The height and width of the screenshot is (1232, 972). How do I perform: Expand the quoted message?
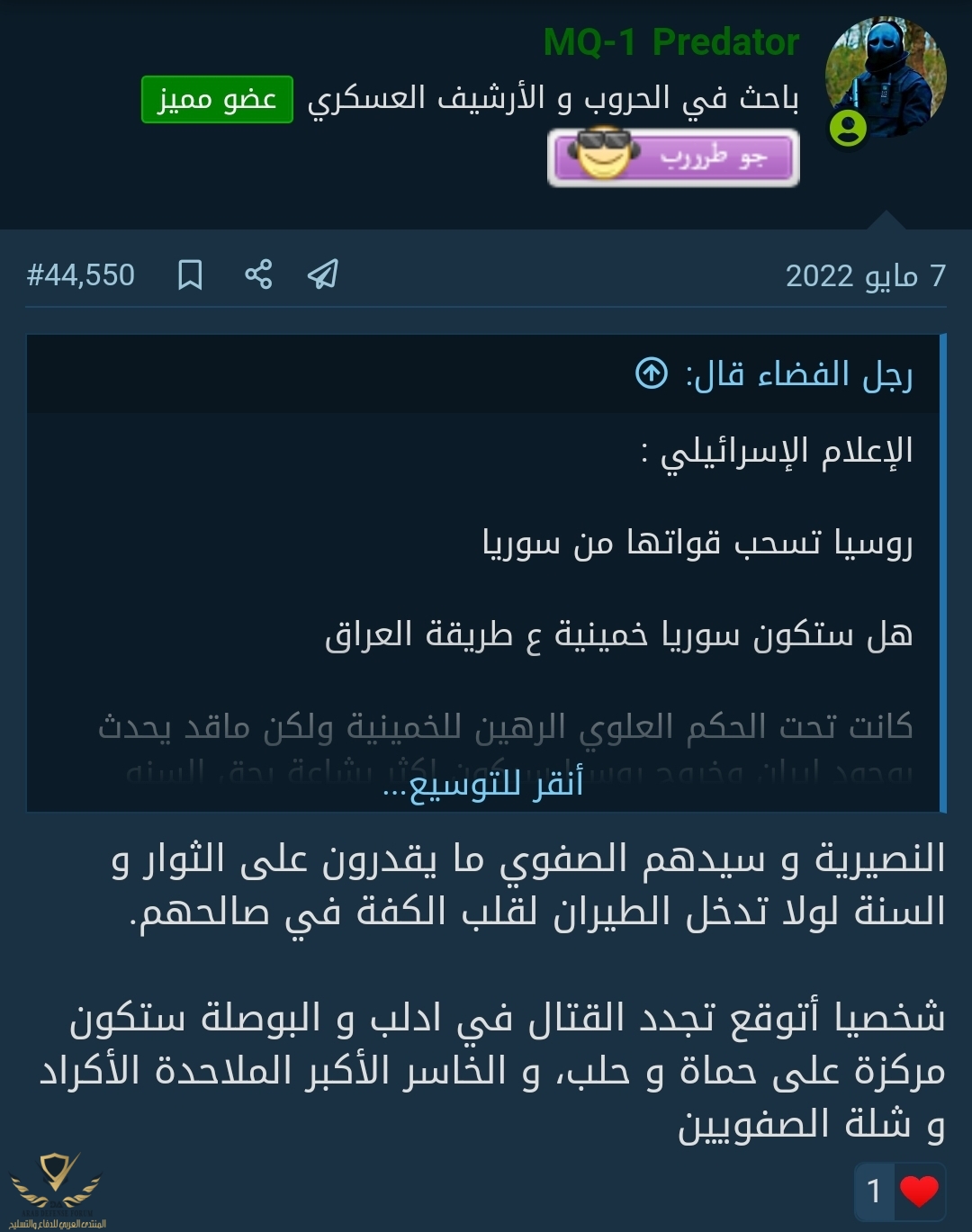pyautogui.click(x=483, y=784)
